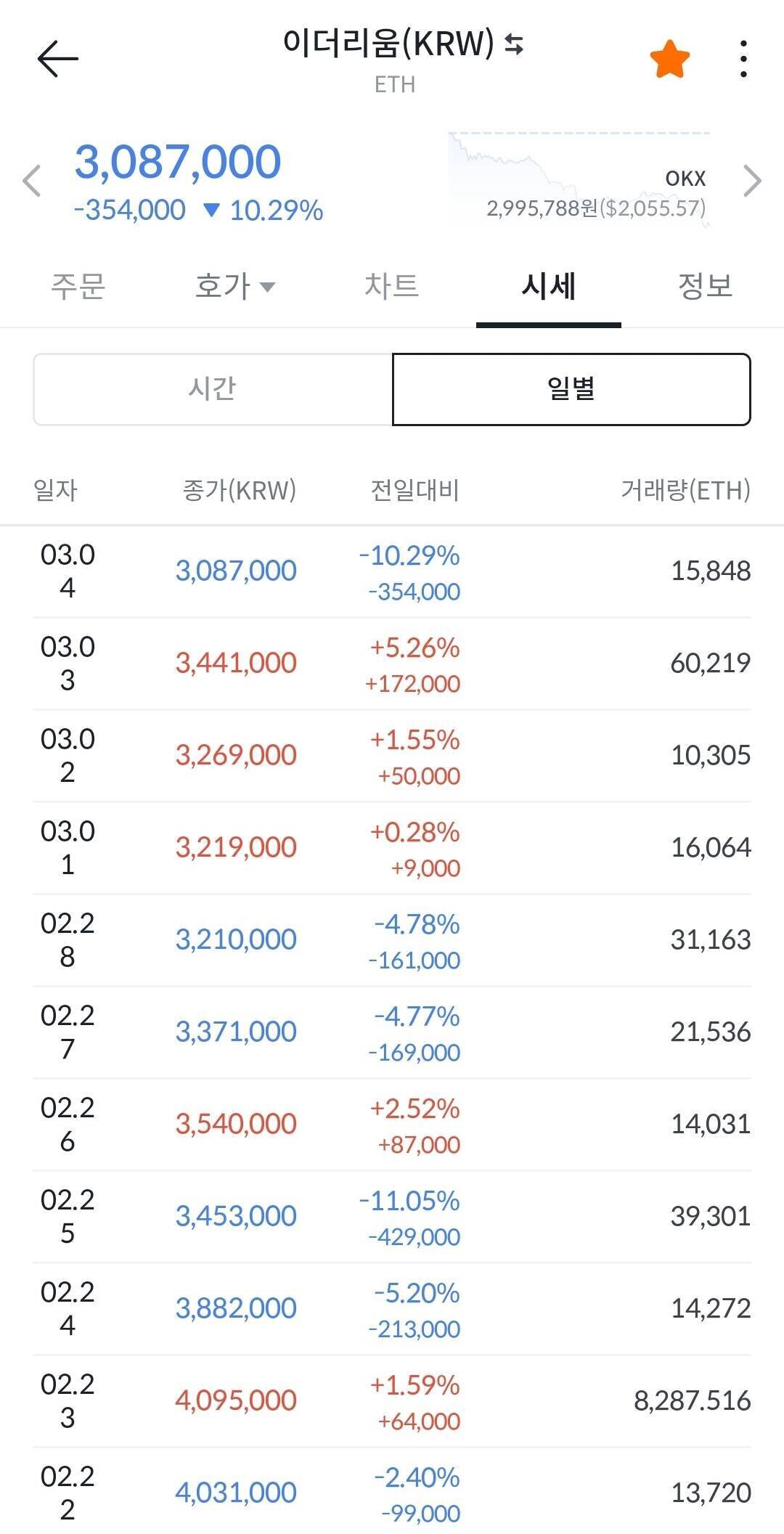This screenshot has height=1534, width=784.
Task: Switch to 시간 (time) price view
Action: (x=213, y=387)
